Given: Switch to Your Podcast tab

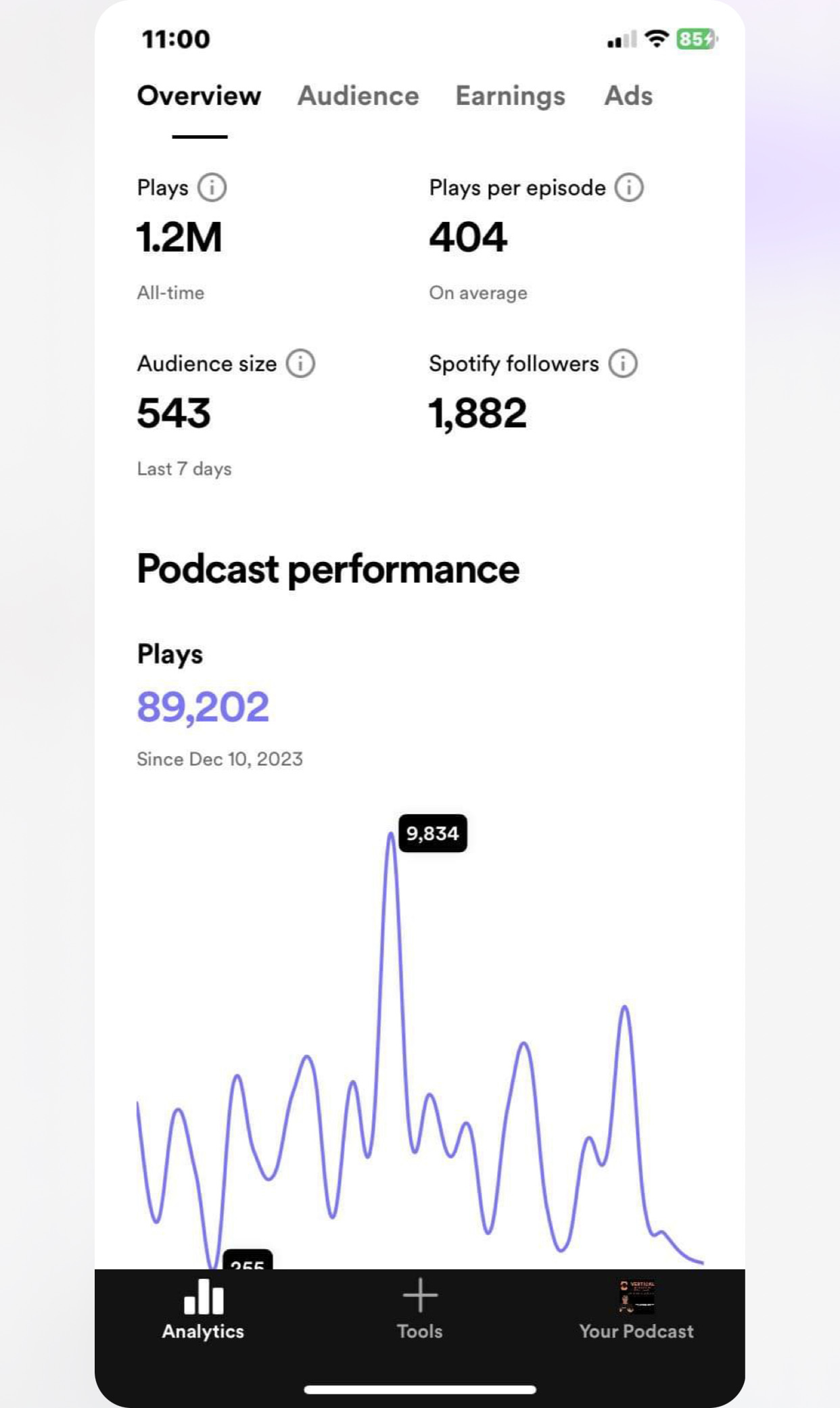Looking at the screenshot, I should pos(636,1310).
